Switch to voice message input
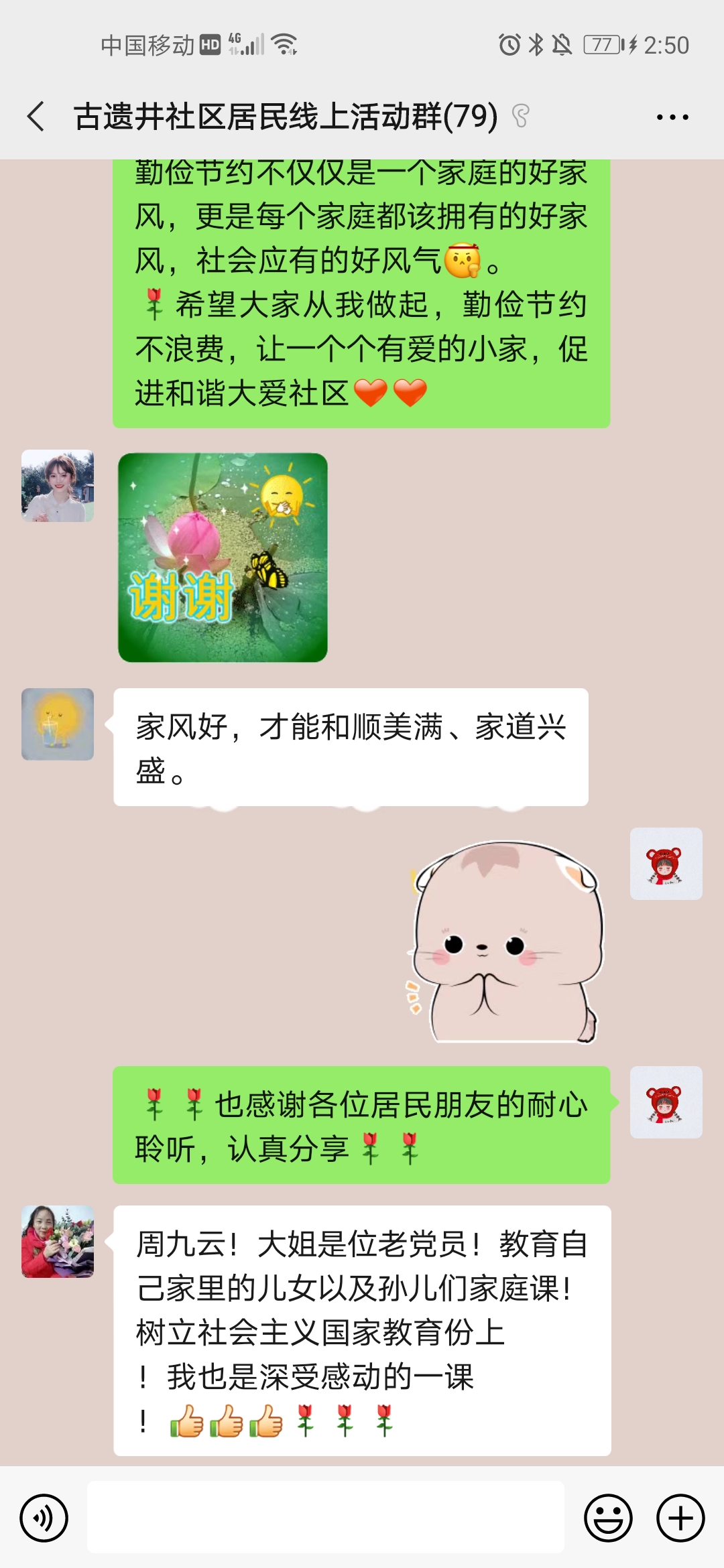Viewport: 724px width, 1568px height. pyautogui.click(x=44, y=1518)
